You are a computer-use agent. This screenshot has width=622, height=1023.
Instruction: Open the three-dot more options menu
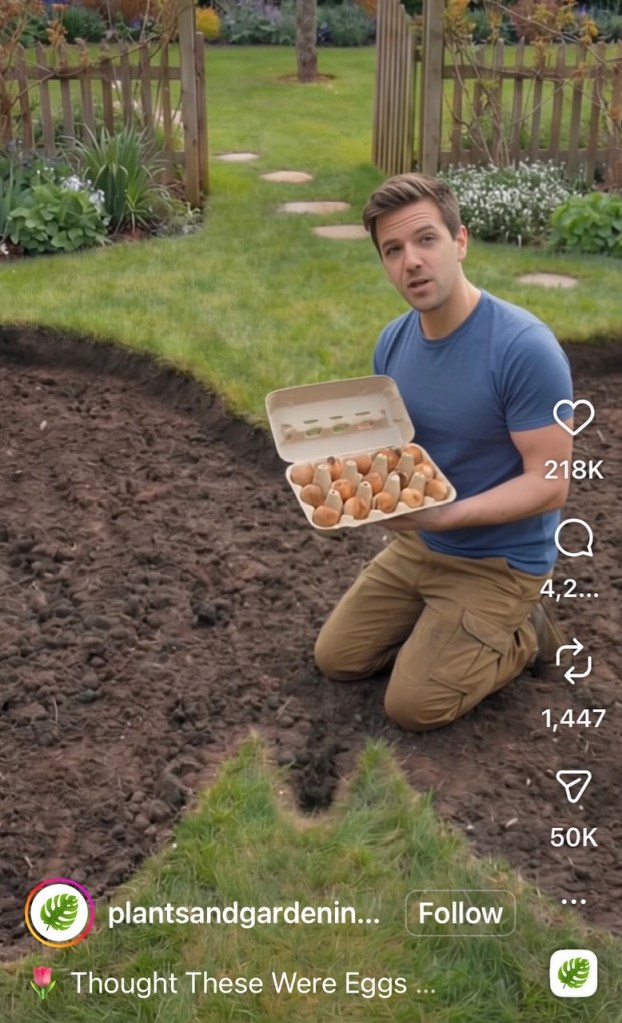tap(573, 901)
